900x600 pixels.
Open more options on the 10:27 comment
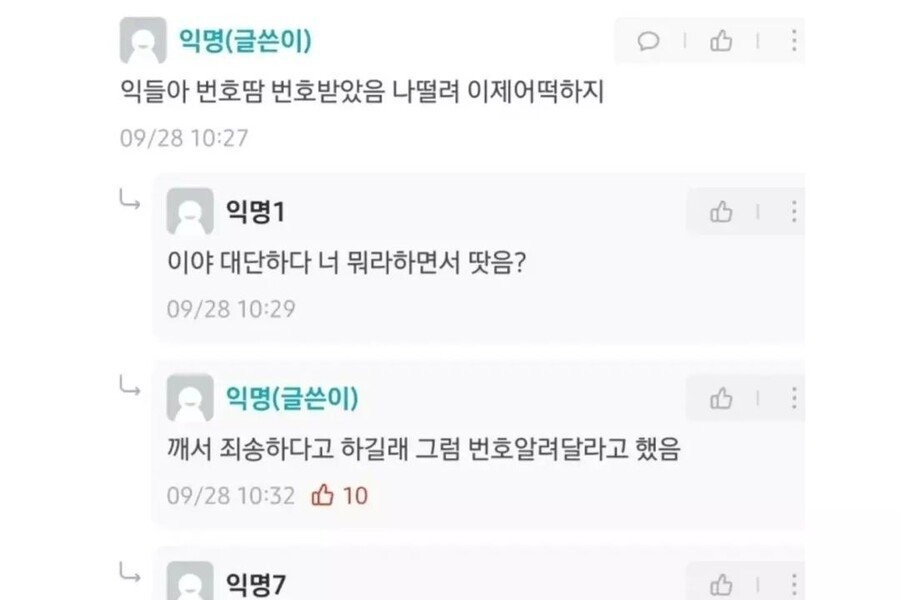pyautogui.click(x=793, y=41)
